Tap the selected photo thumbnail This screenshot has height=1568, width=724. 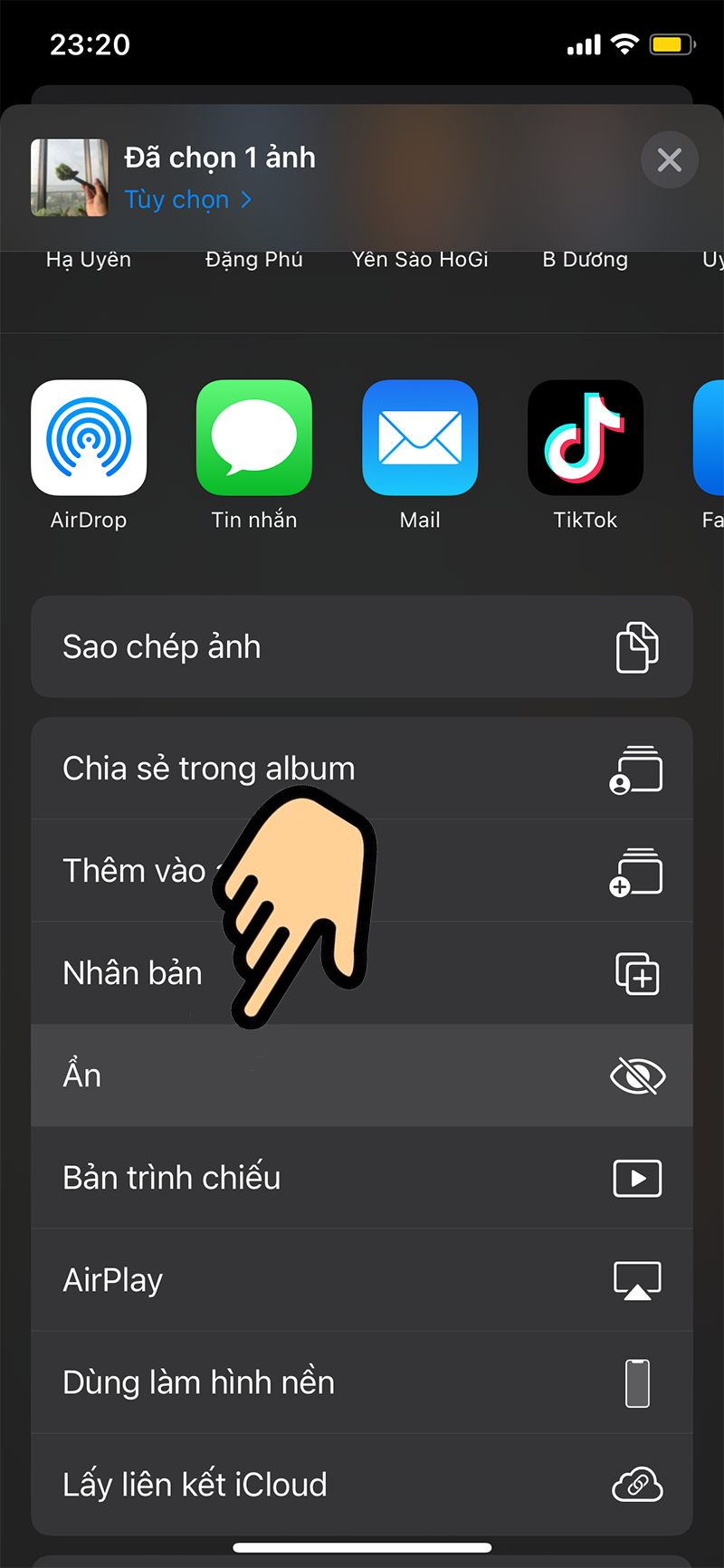coord(70,178)
